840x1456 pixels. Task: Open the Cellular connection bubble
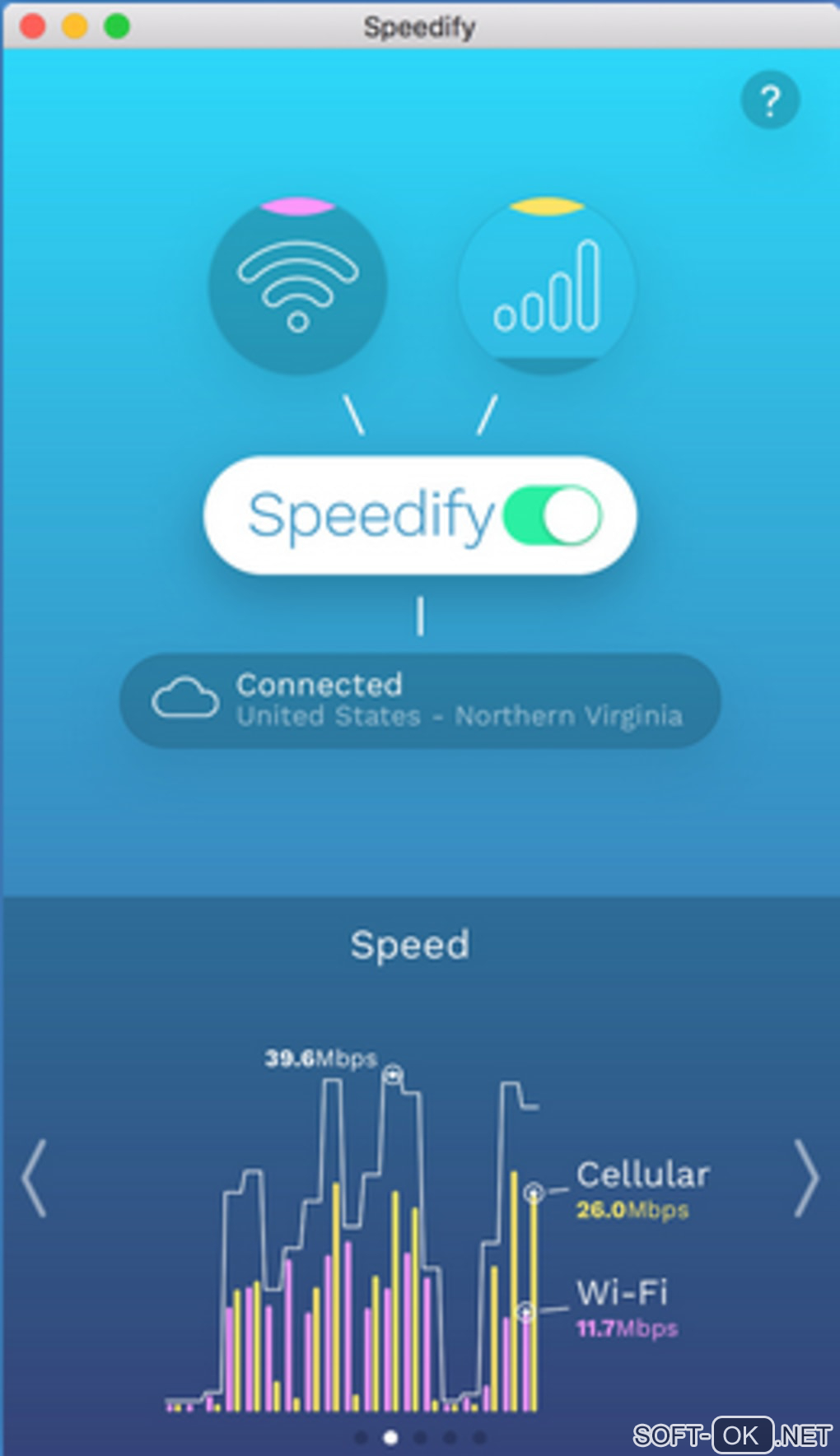[547, 286]
